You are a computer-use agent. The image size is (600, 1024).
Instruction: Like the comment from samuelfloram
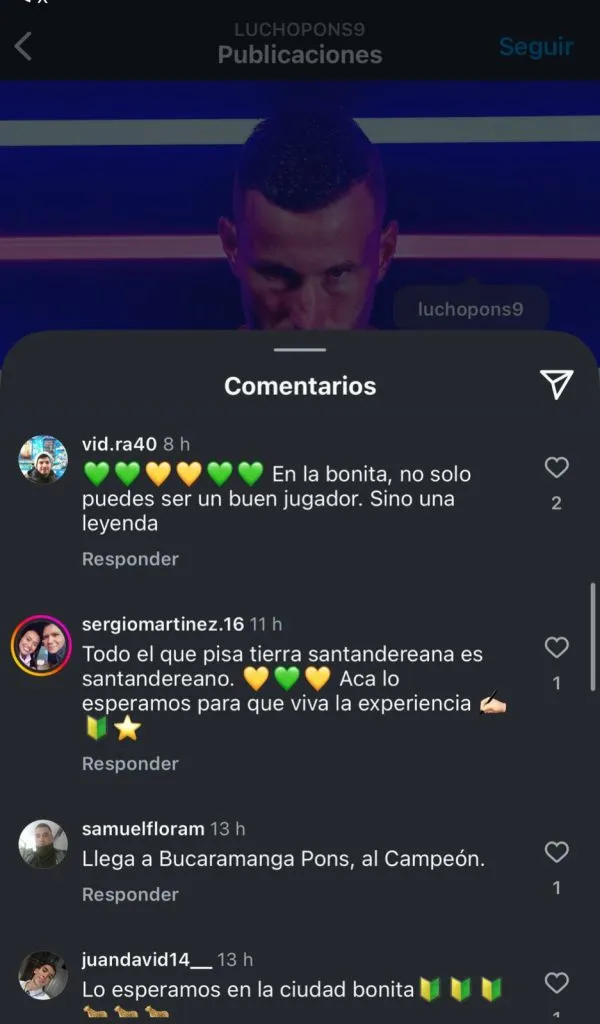pyautogui.click(x=556, y=852)
